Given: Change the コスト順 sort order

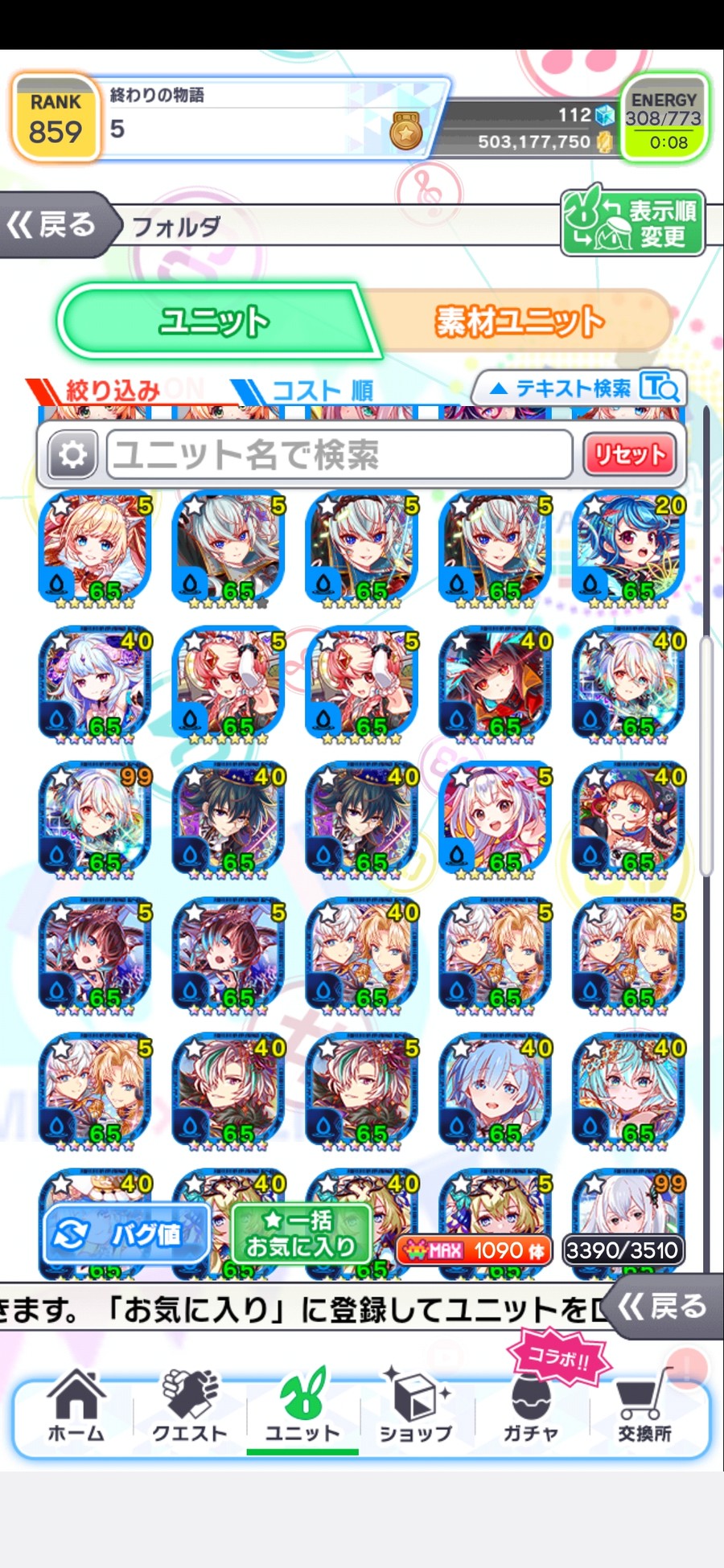Looking at the screenshot, I should (315, 391).
